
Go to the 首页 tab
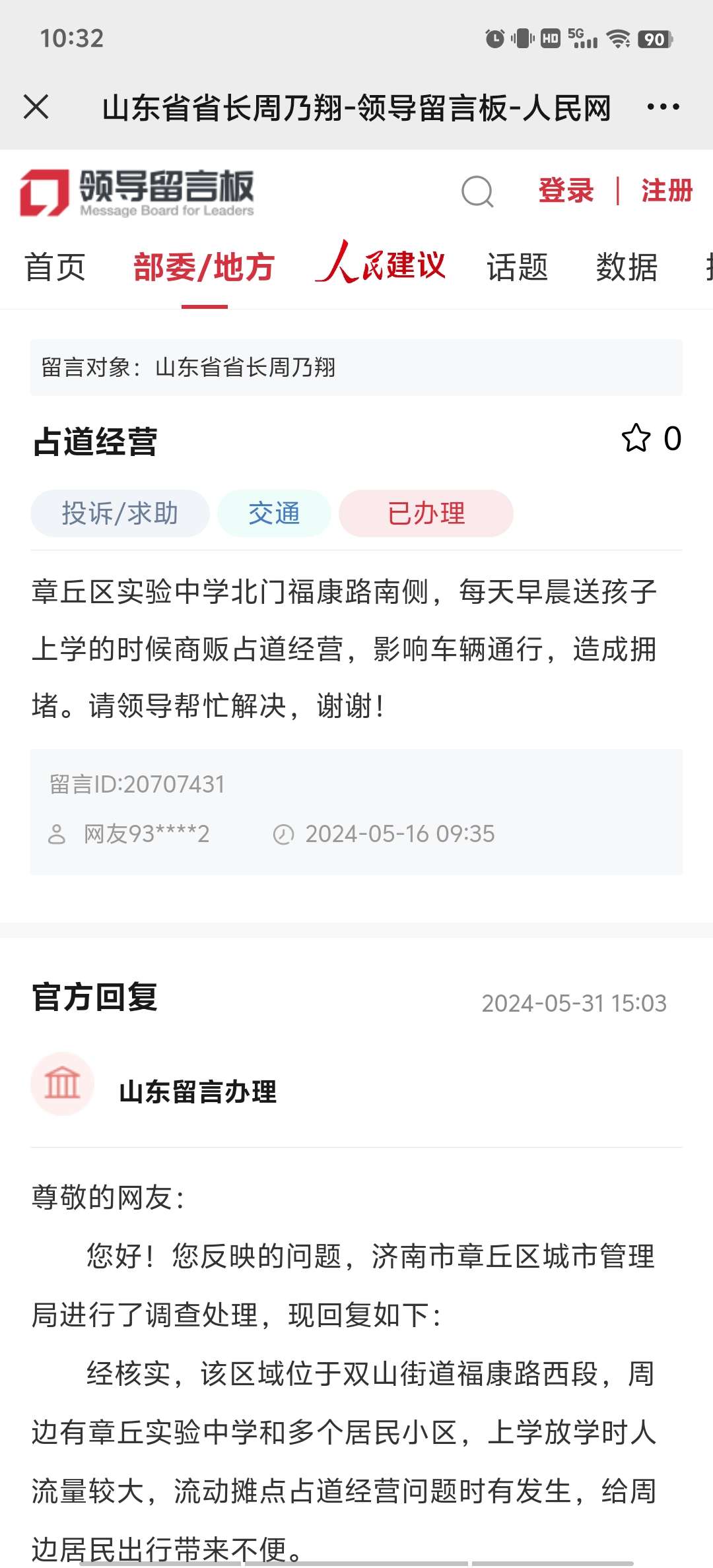point(55,267)
